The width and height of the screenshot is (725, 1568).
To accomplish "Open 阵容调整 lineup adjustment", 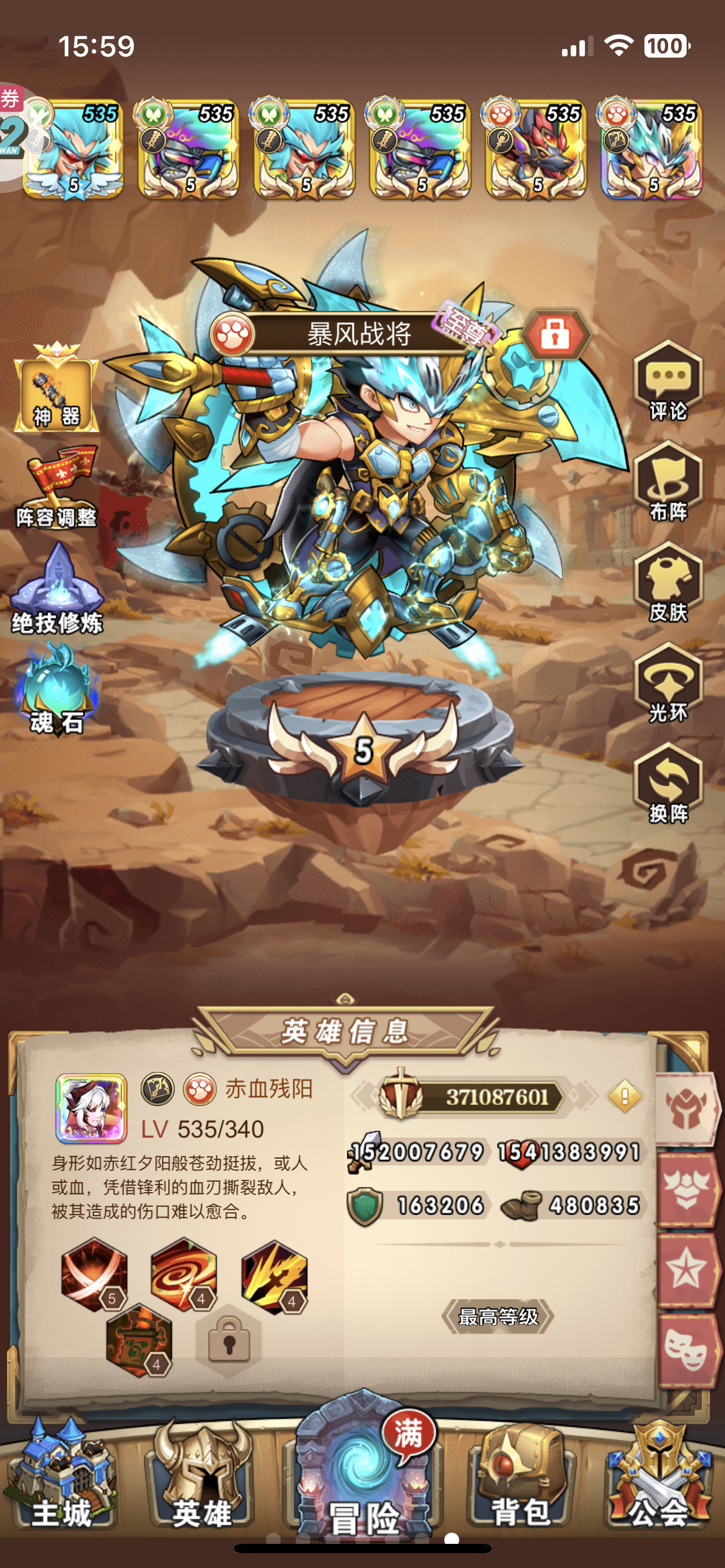I will click(x=56, y=487).
